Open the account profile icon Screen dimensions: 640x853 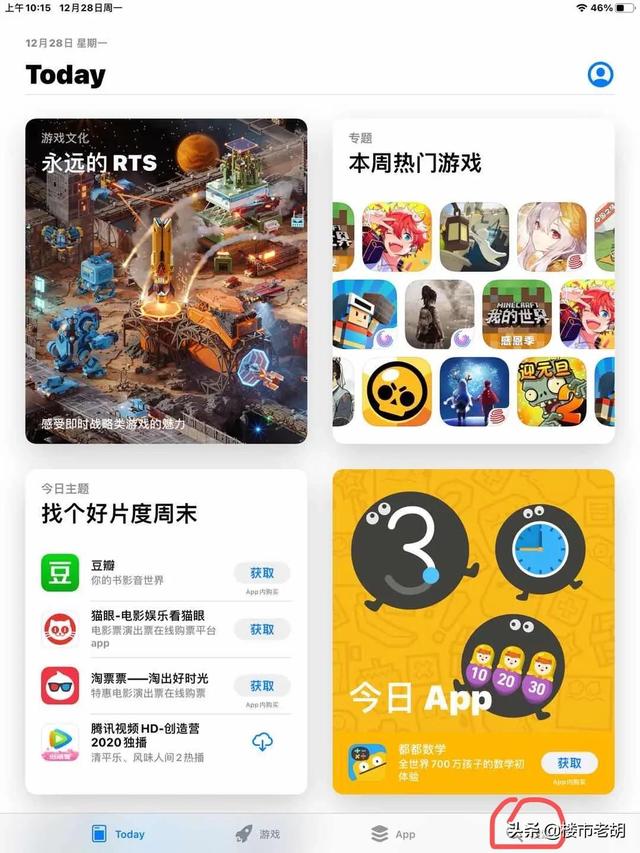point(600,74)
